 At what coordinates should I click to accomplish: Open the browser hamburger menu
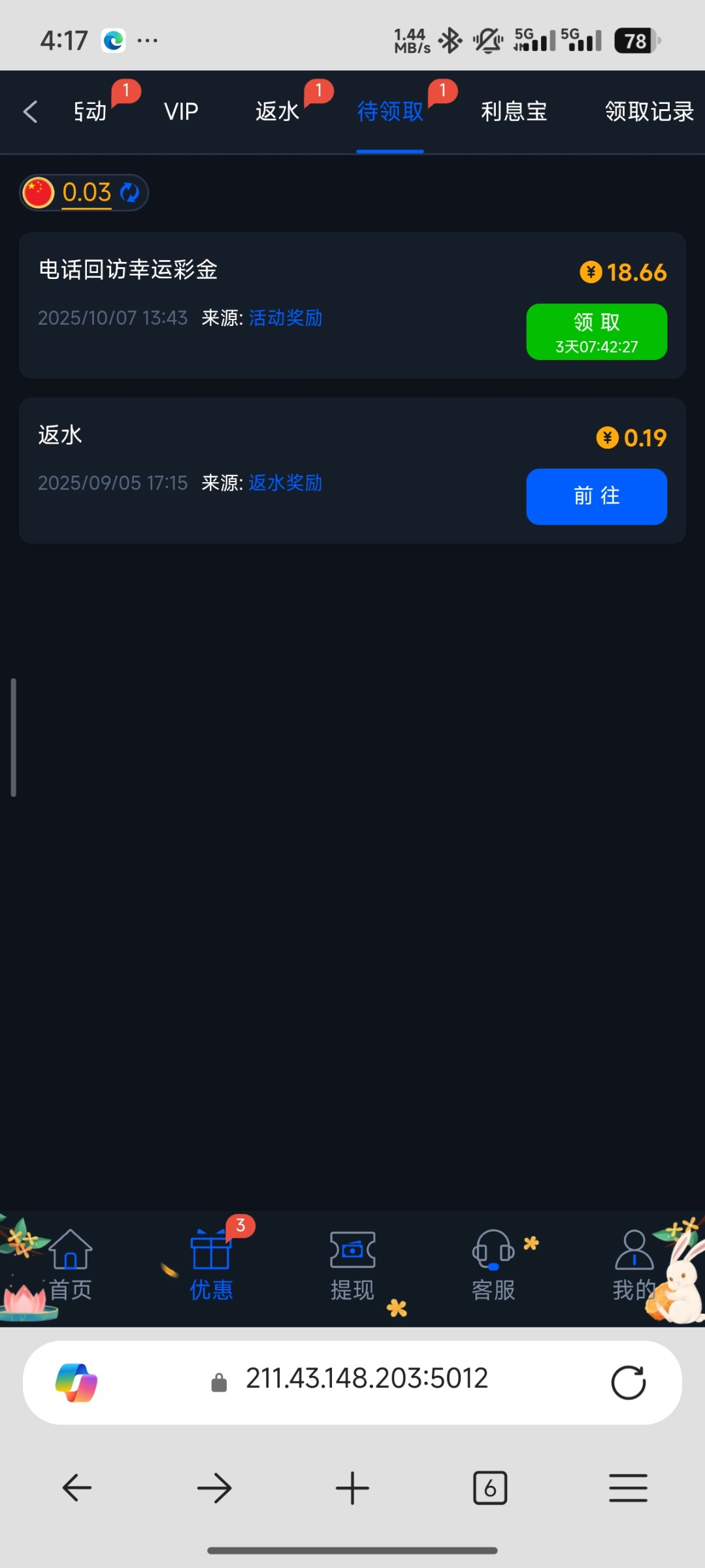click(x=628, y=1488)
